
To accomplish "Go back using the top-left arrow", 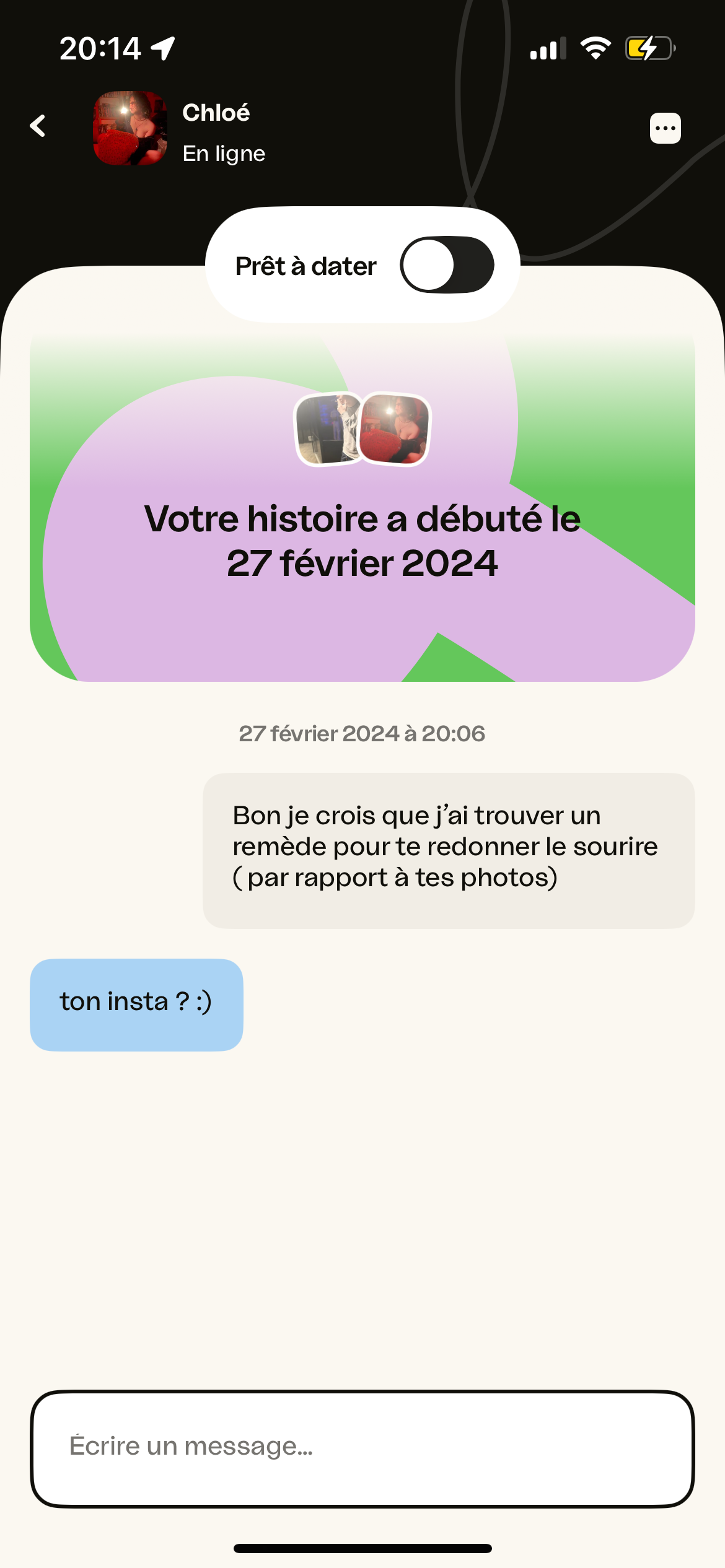I will point(38,126).
